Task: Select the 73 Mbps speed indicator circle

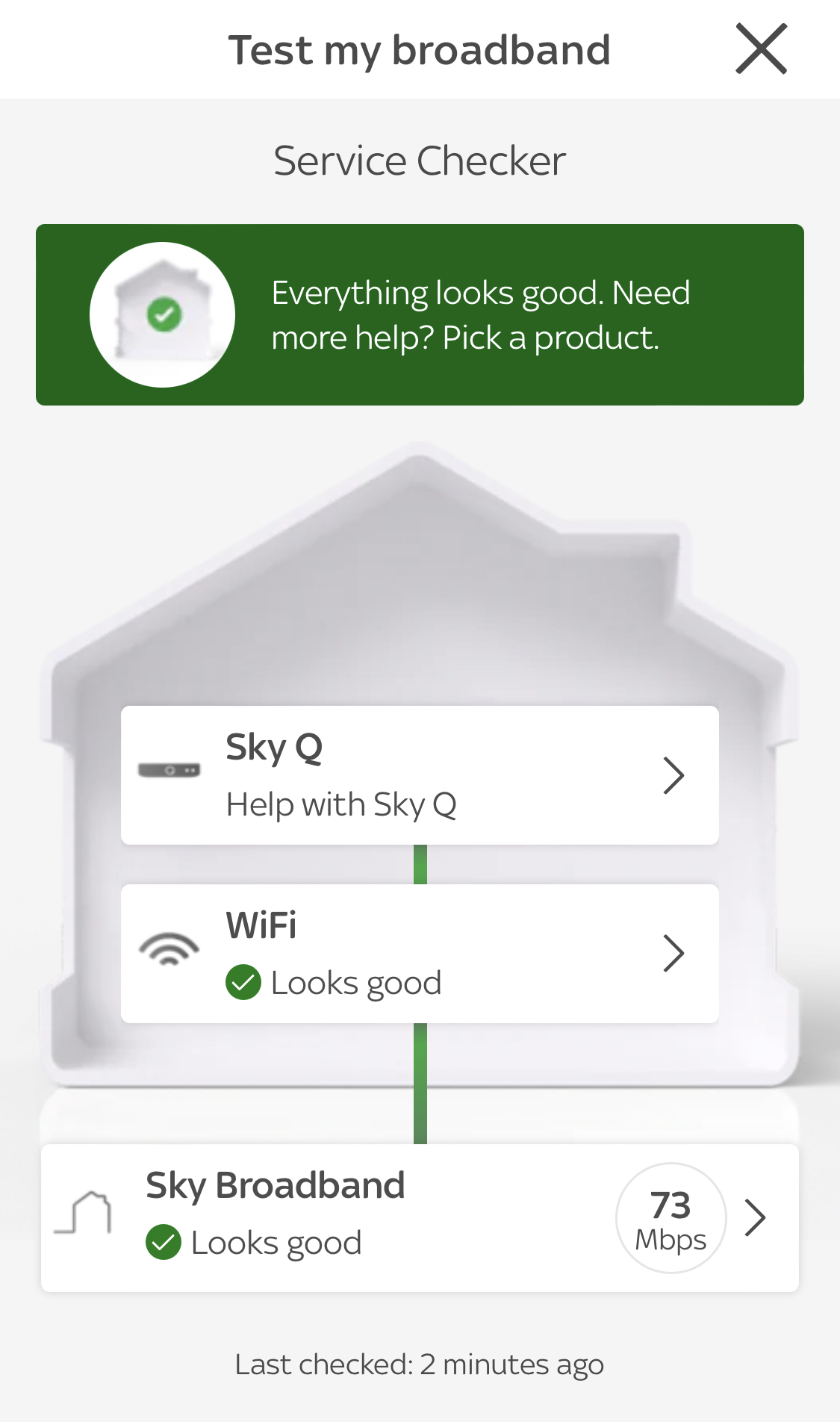Action: tap(670, 1217)
